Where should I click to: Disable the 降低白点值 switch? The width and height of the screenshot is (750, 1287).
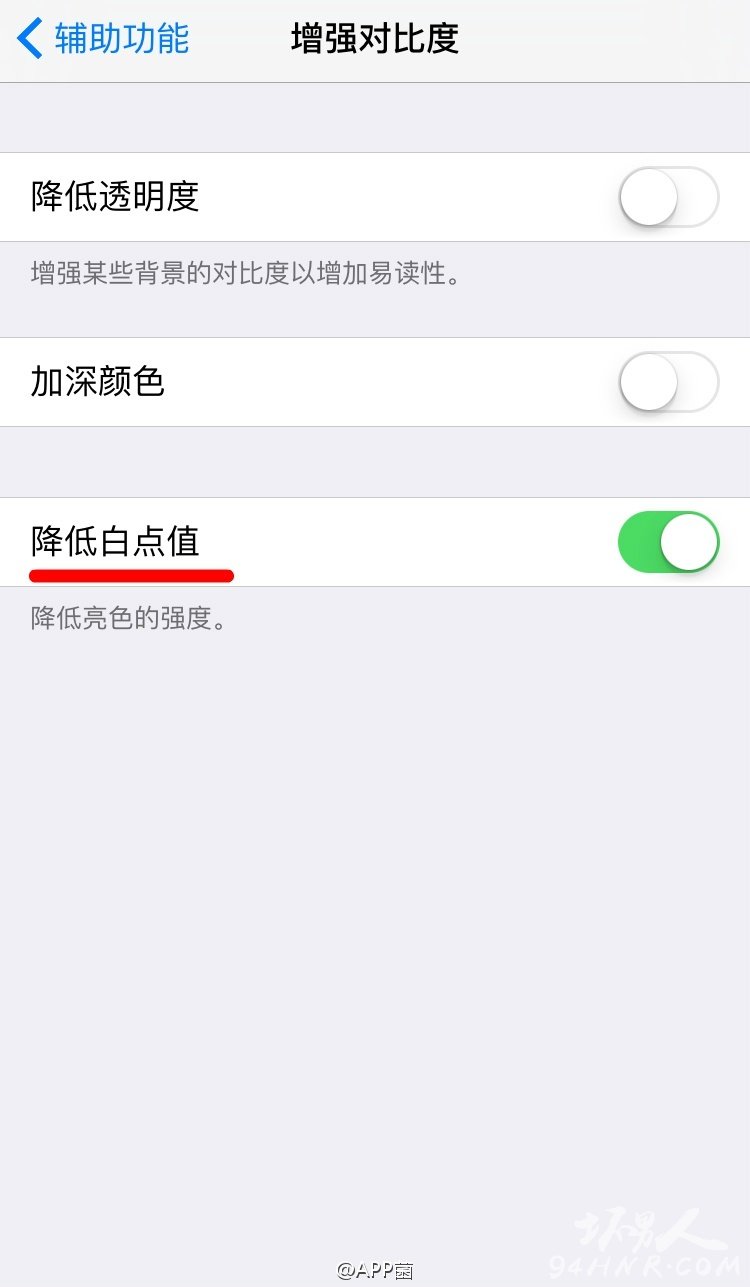pyautogui.click(x=669, y=542)
